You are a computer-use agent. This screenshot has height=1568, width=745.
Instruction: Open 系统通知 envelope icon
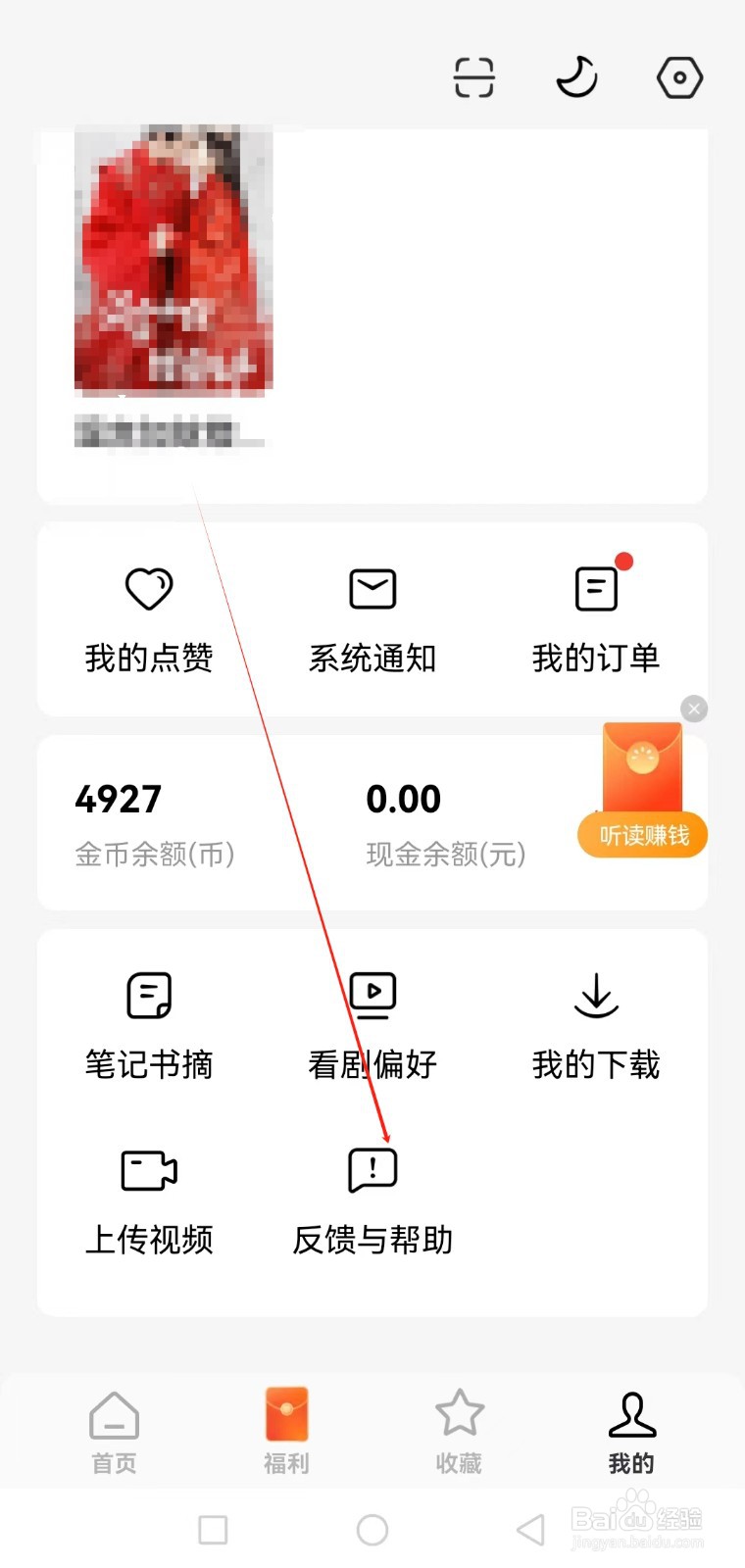(x=372, y=588)
